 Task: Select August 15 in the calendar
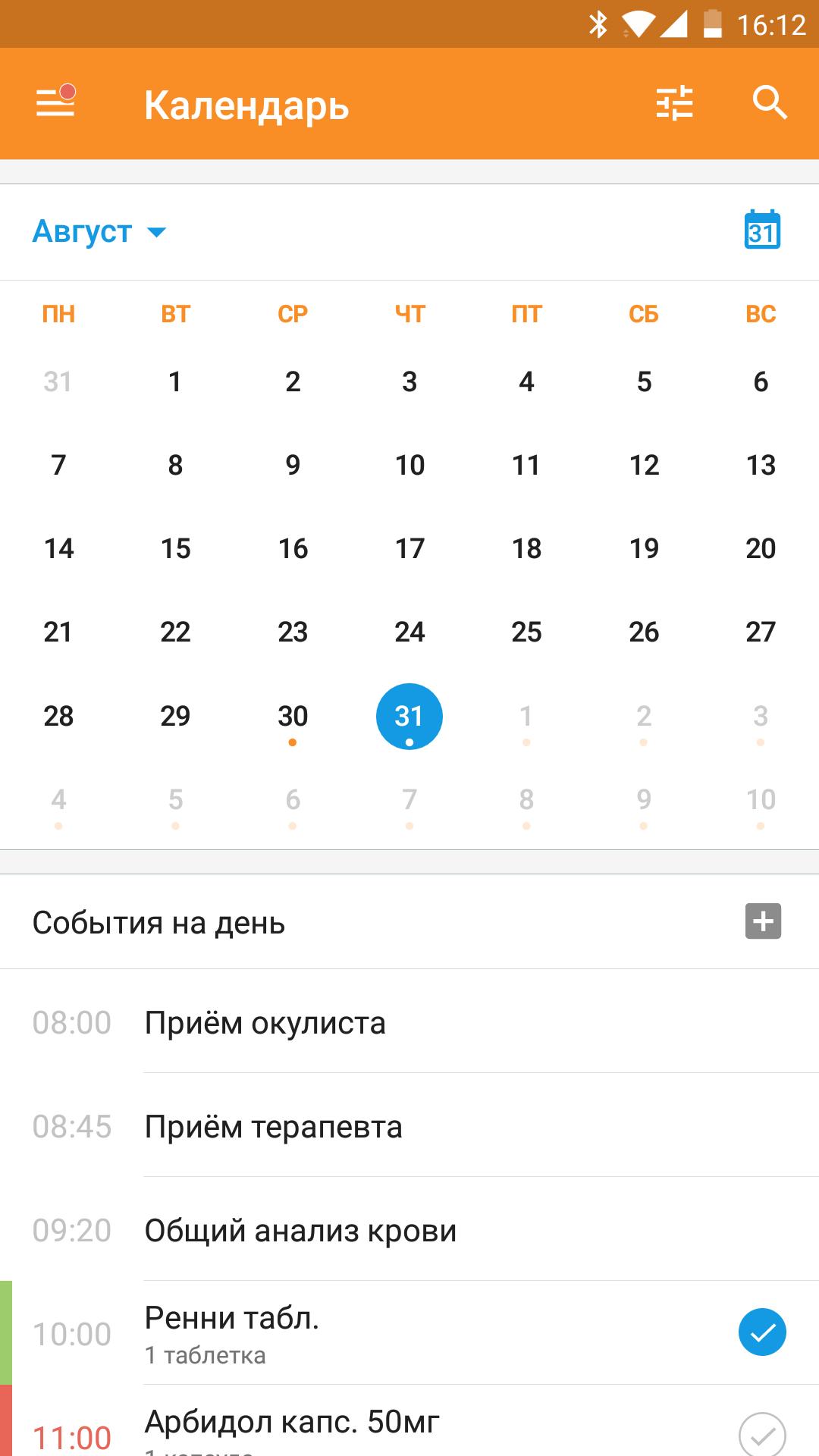pos(176,548)
